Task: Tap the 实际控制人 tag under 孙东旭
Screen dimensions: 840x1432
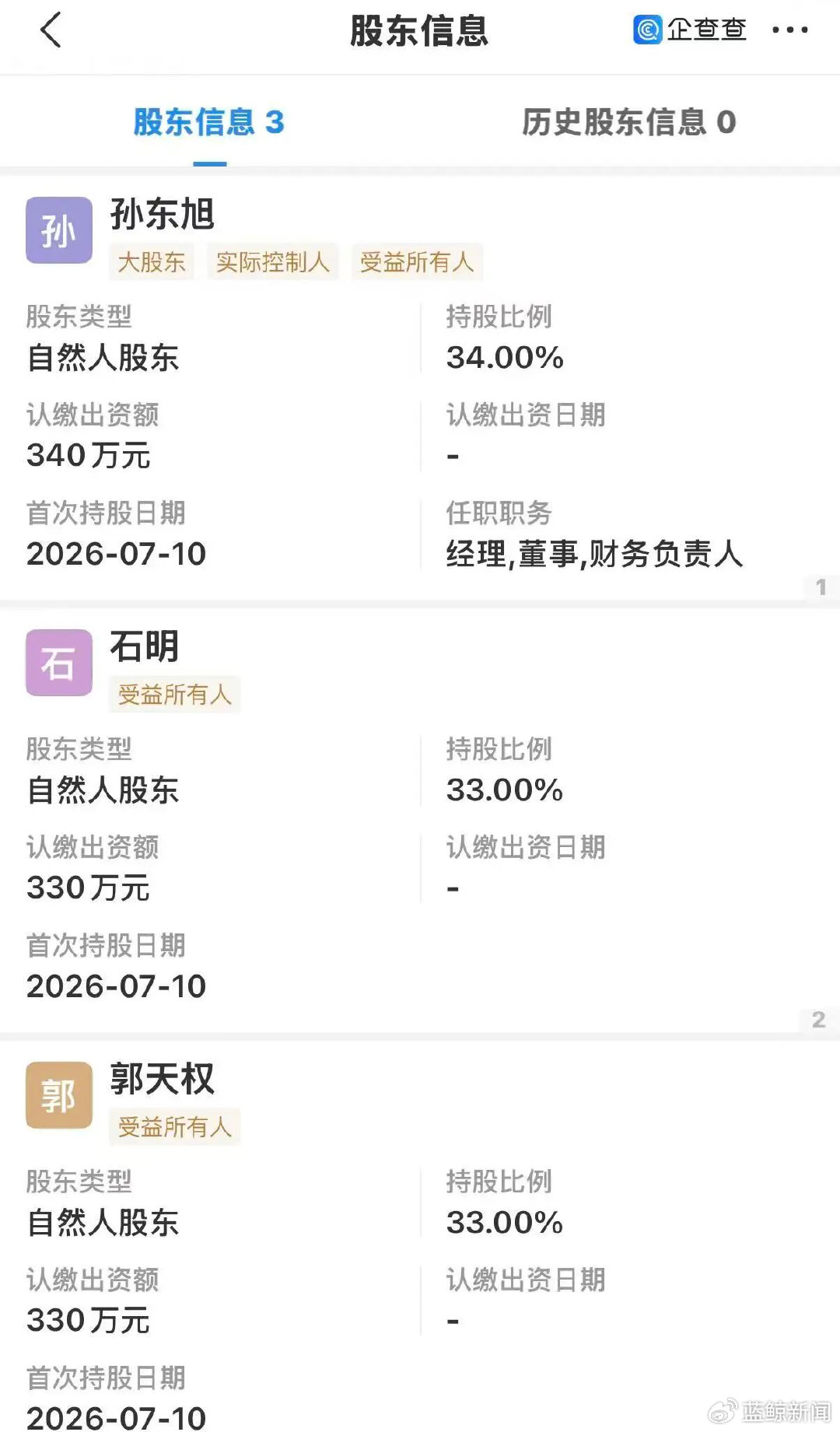Action: [273, 262]
